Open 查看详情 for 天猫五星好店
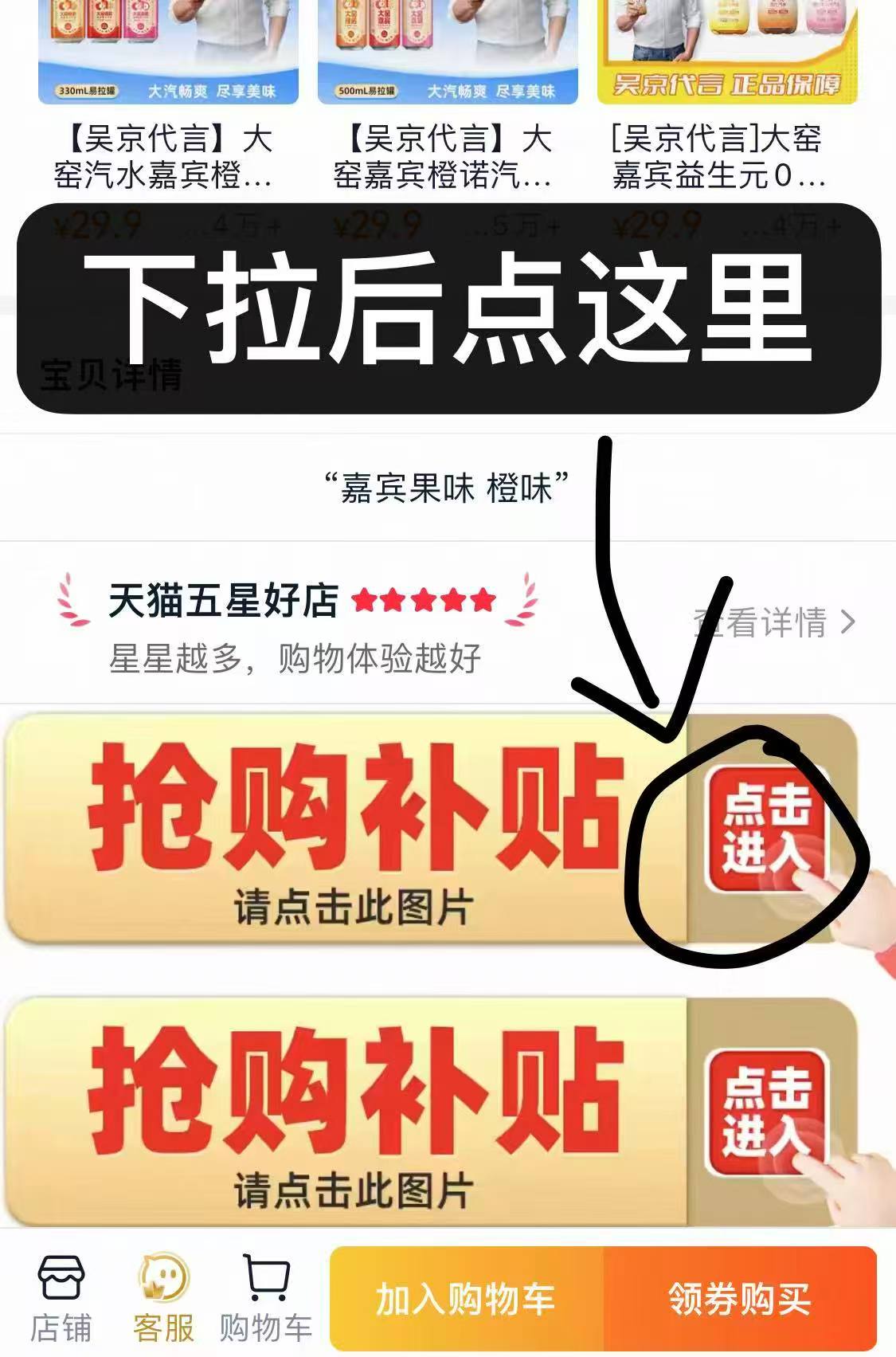Screen dimensions: 896x1357 [774, 622]
